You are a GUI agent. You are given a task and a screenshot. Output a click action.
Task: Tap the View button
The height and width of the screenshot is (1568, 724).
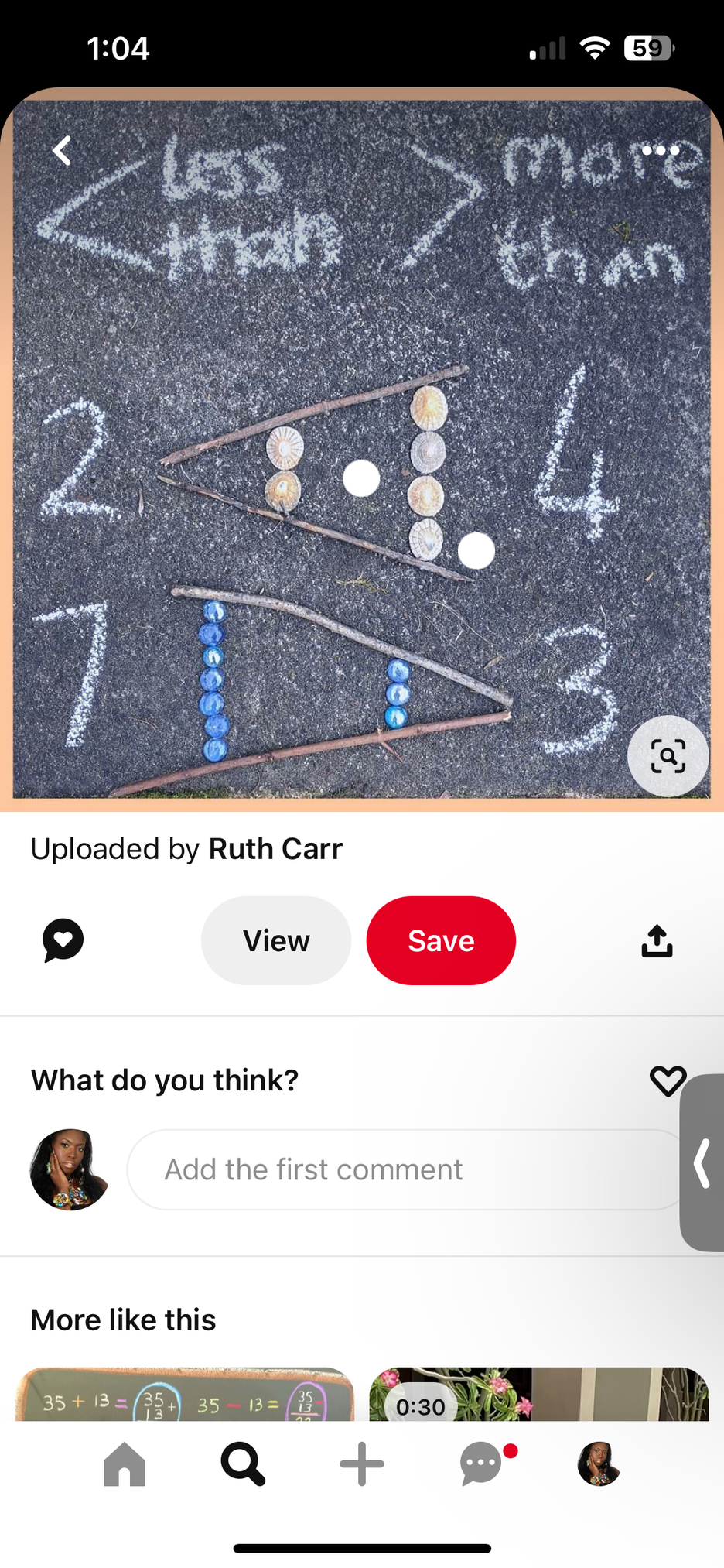(x=276, y=941)
